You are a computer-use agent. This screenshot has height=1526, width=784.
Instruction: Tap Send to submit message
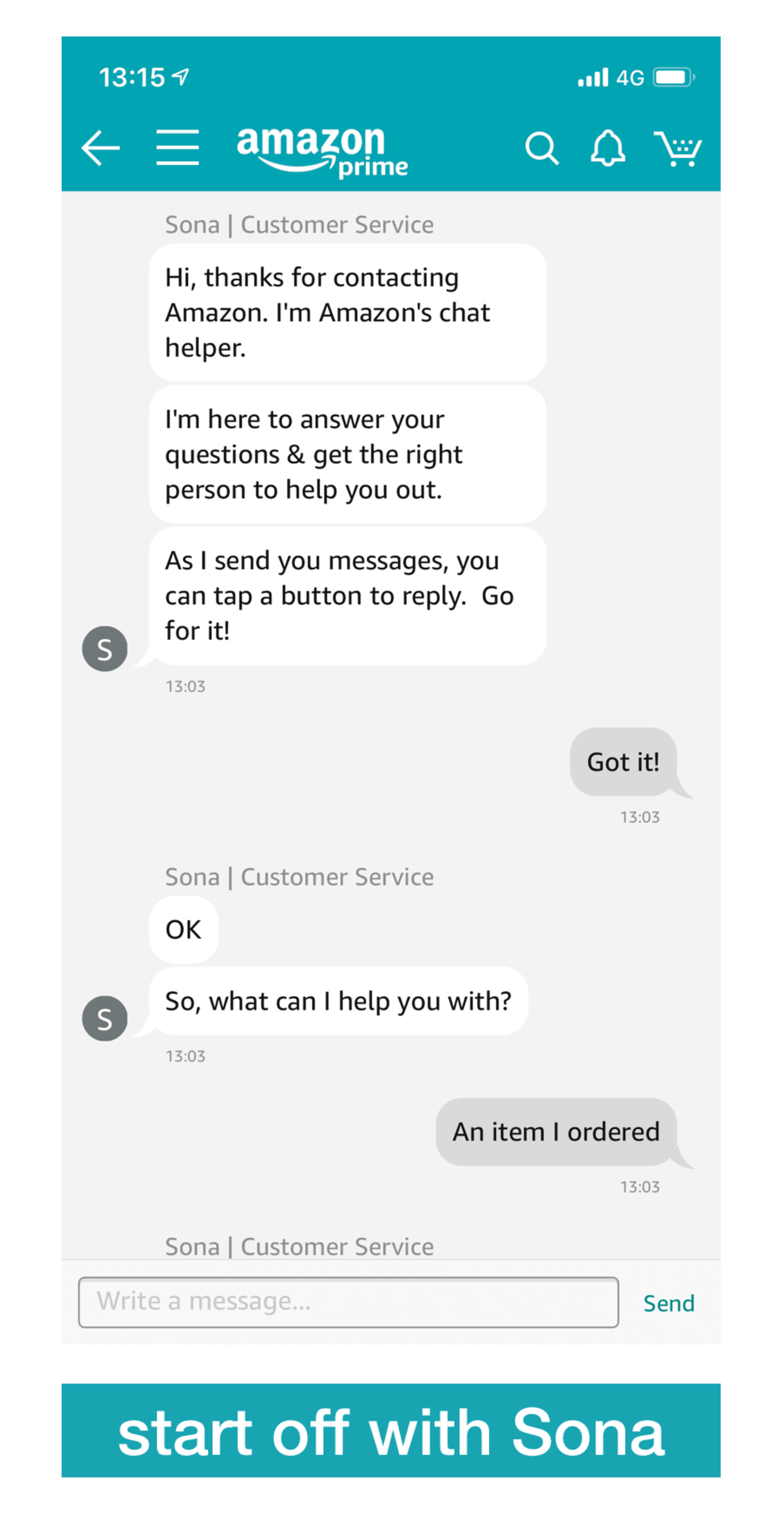tap(669, 1303)
